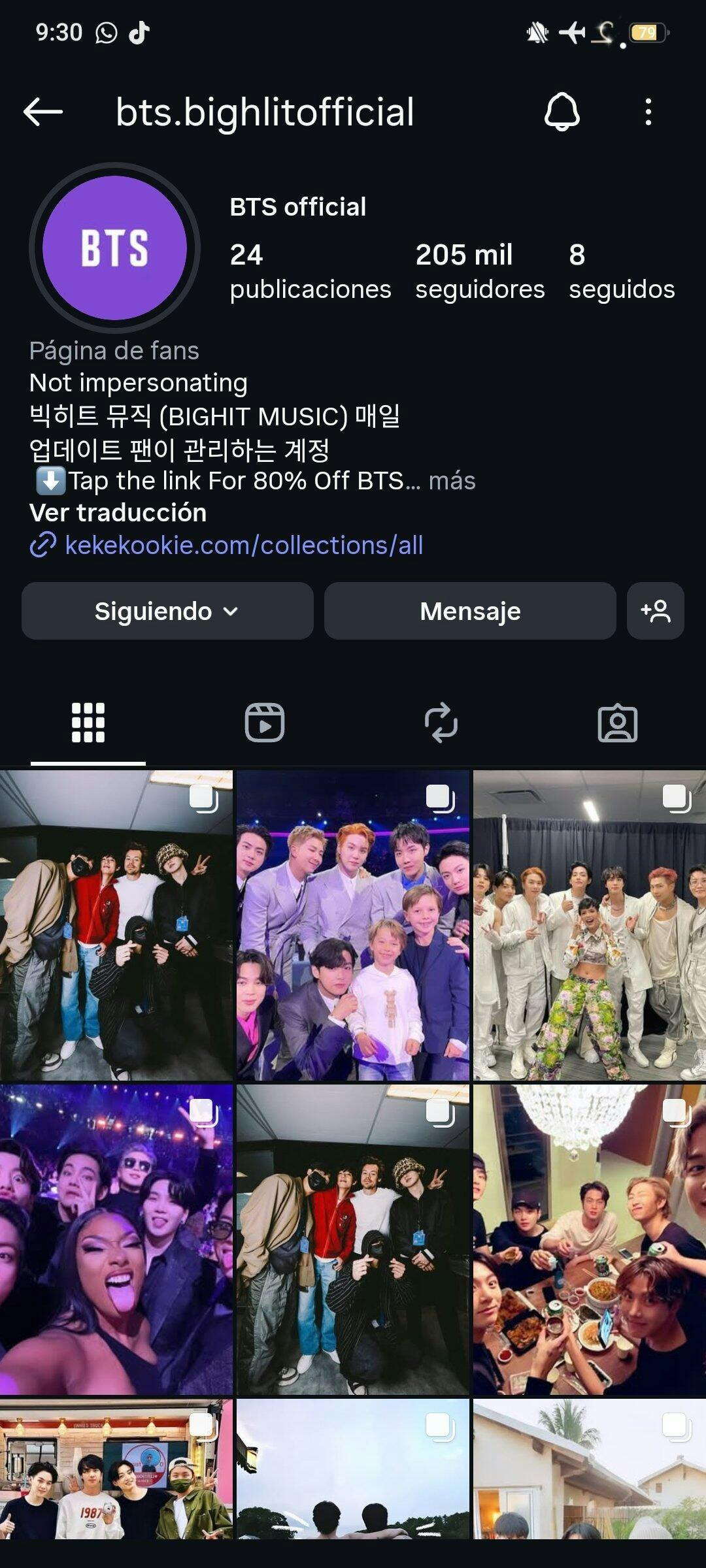The image size is (706, 1568).
Task: Expand the bio with más
Action: [452, 481]
